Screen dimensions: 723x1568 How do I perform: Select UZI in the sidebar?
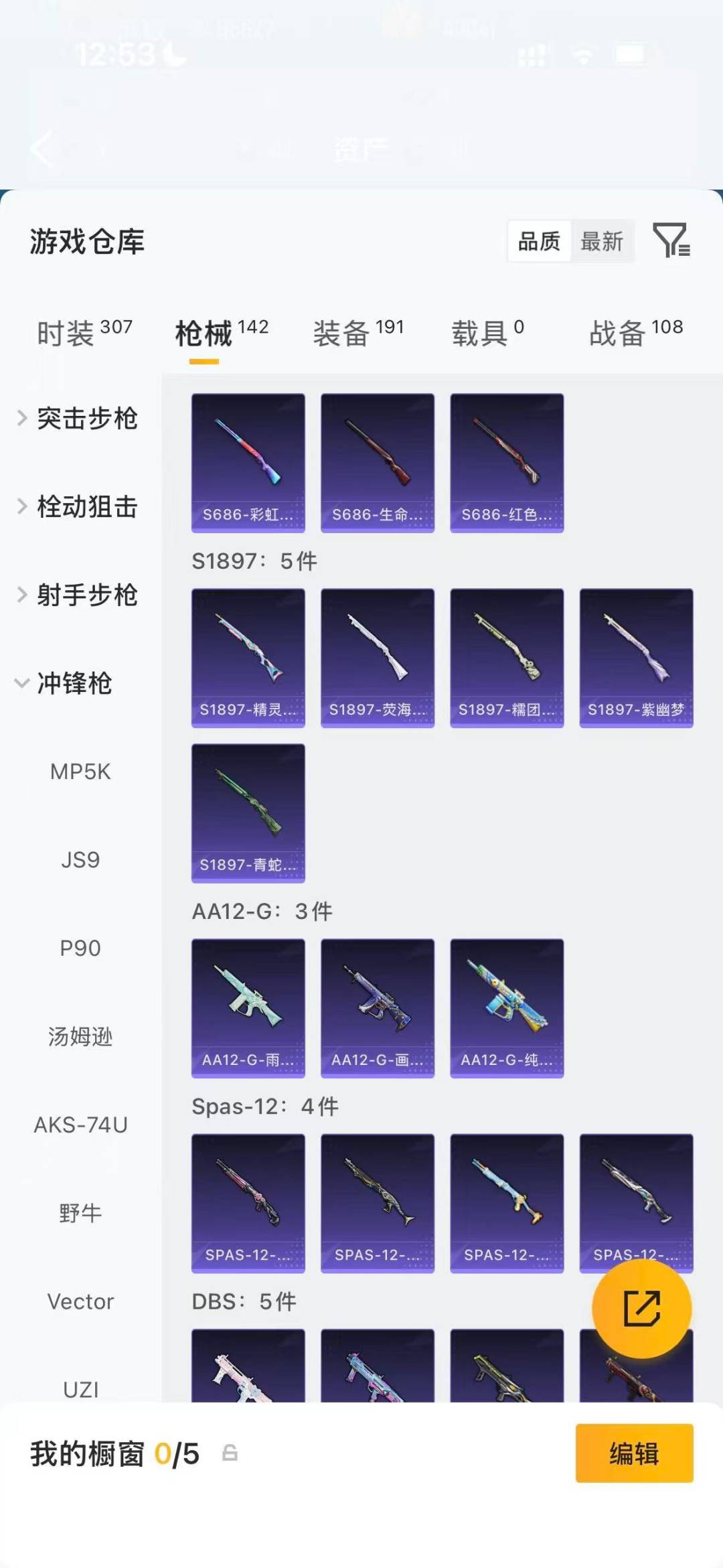point(81,1390)
